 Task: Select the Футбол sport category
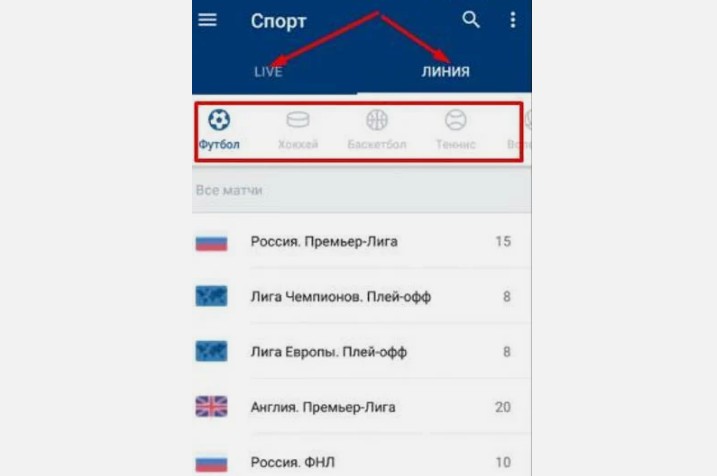point(218,130)
